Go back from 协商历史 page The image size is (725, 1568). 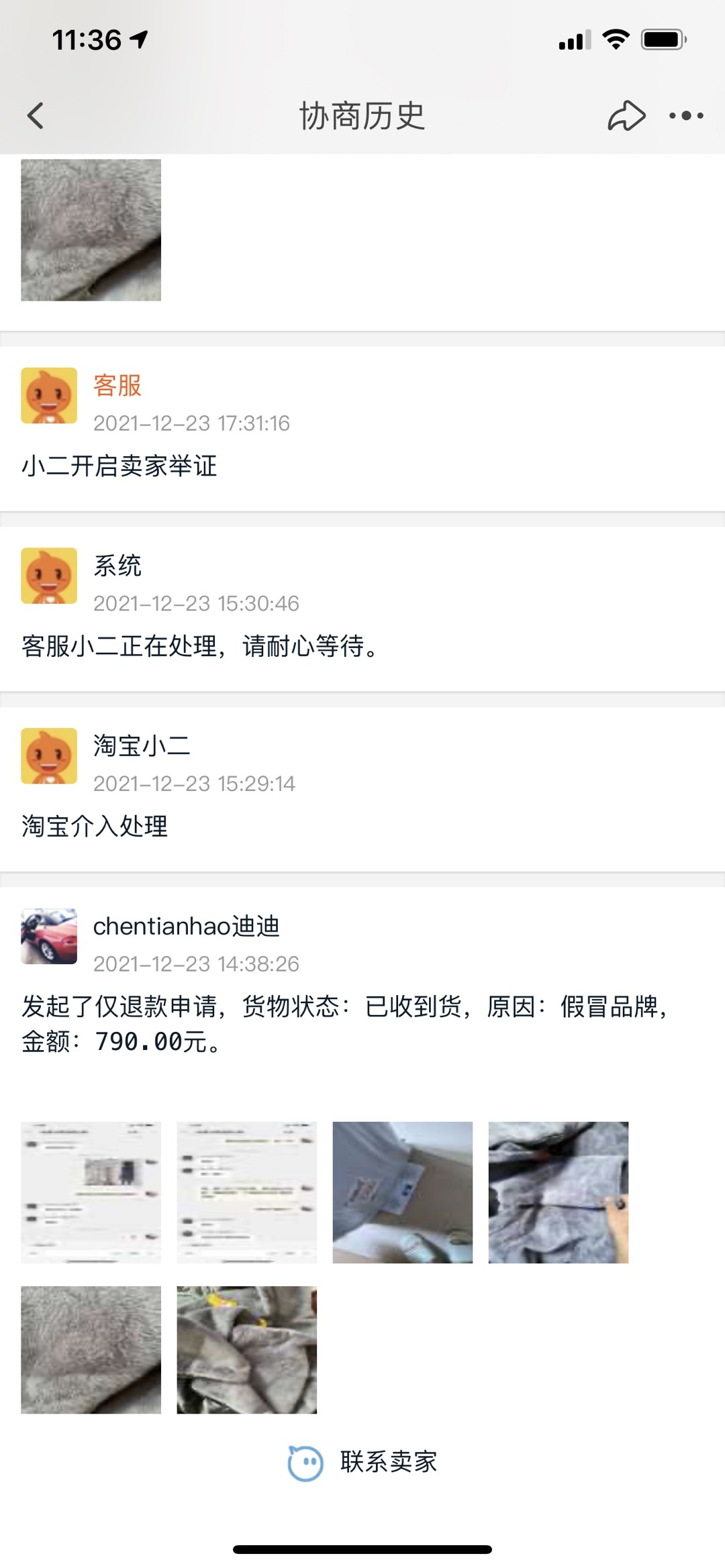(x=36, y=115)
